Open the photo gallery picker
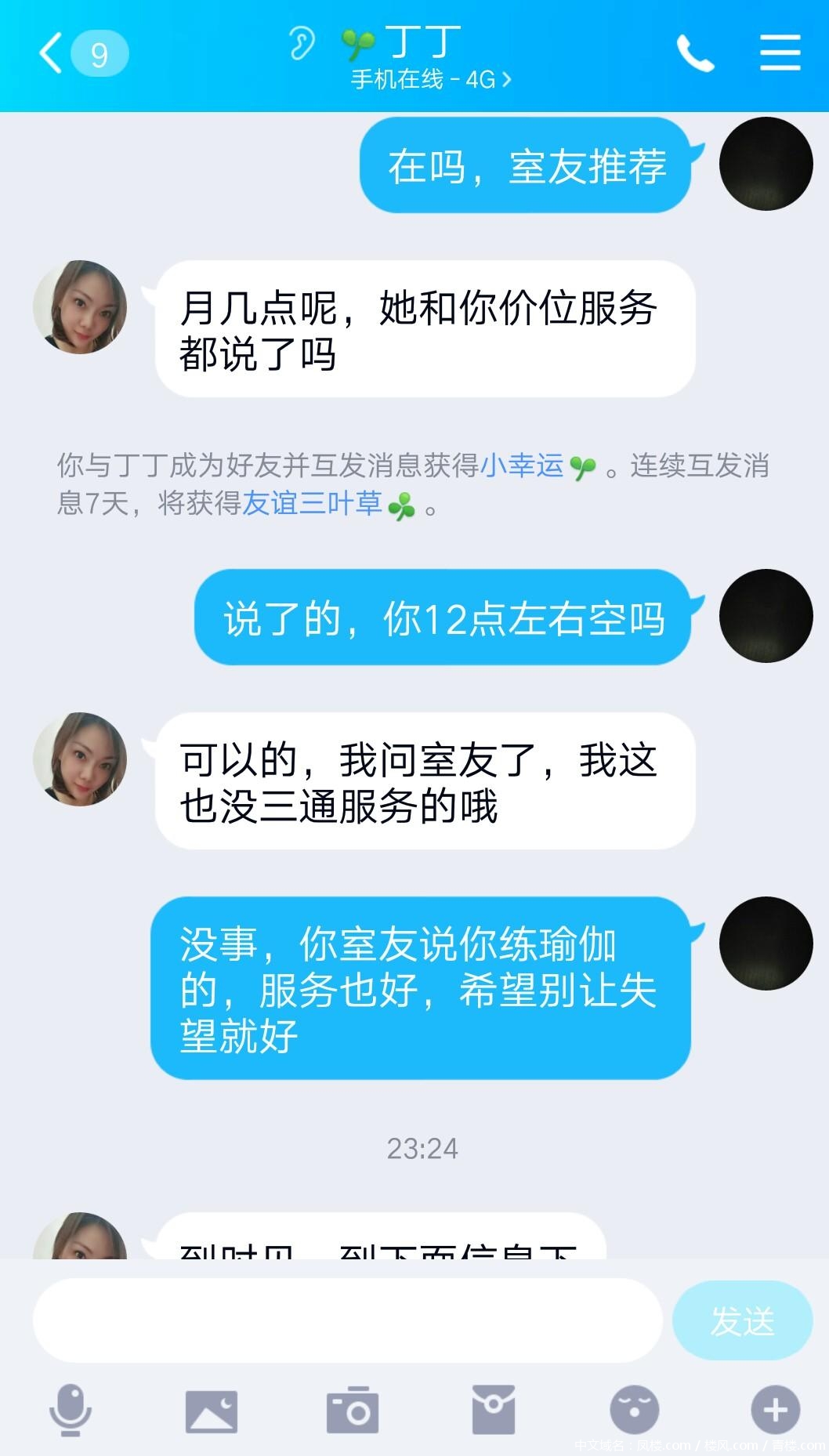Image resolution: width=829 pixels, height=1456 pixels. [x=211, y=1411]
